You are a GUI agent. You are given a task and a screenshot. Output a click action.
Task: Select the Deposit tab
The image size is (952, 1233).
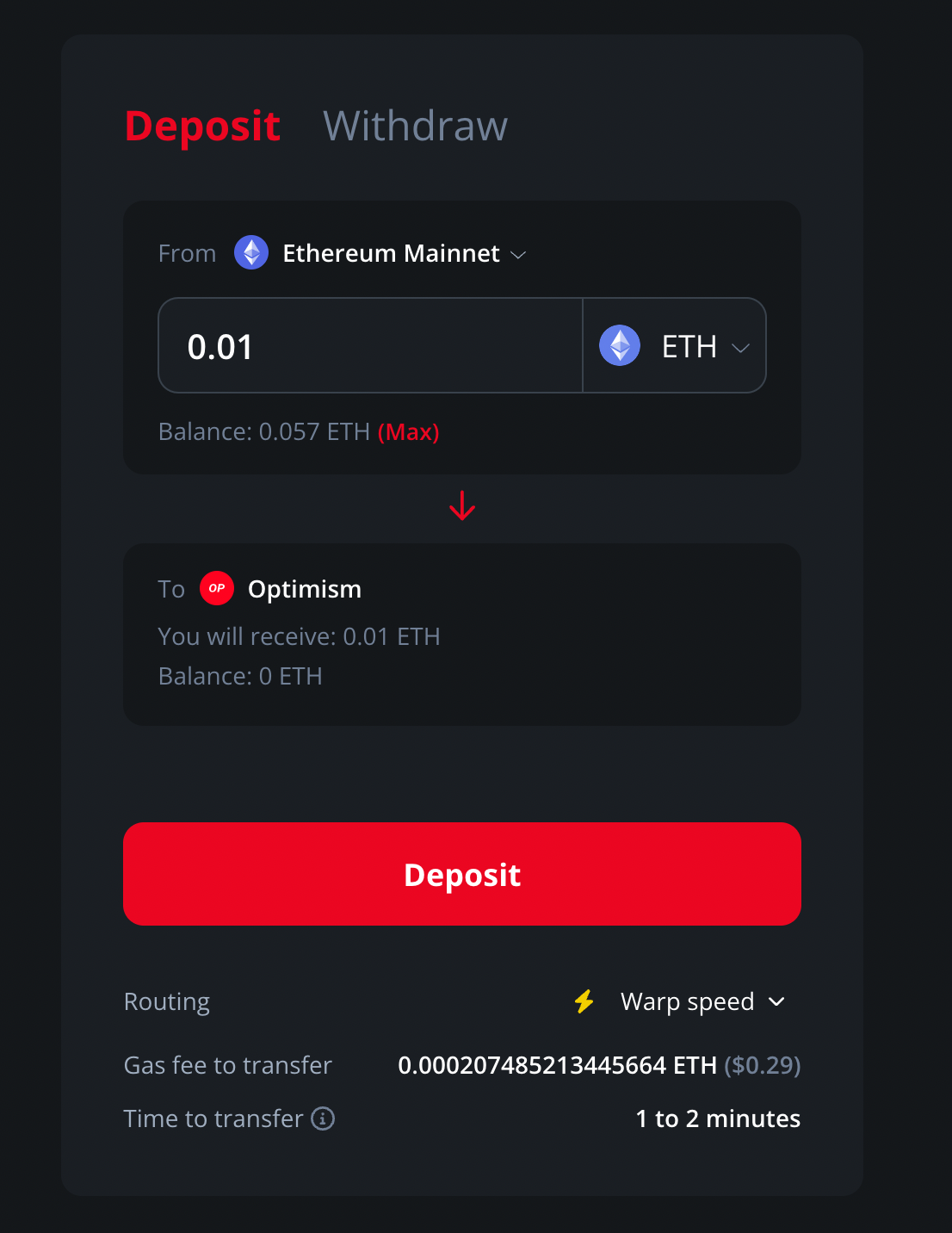point(202,126)
